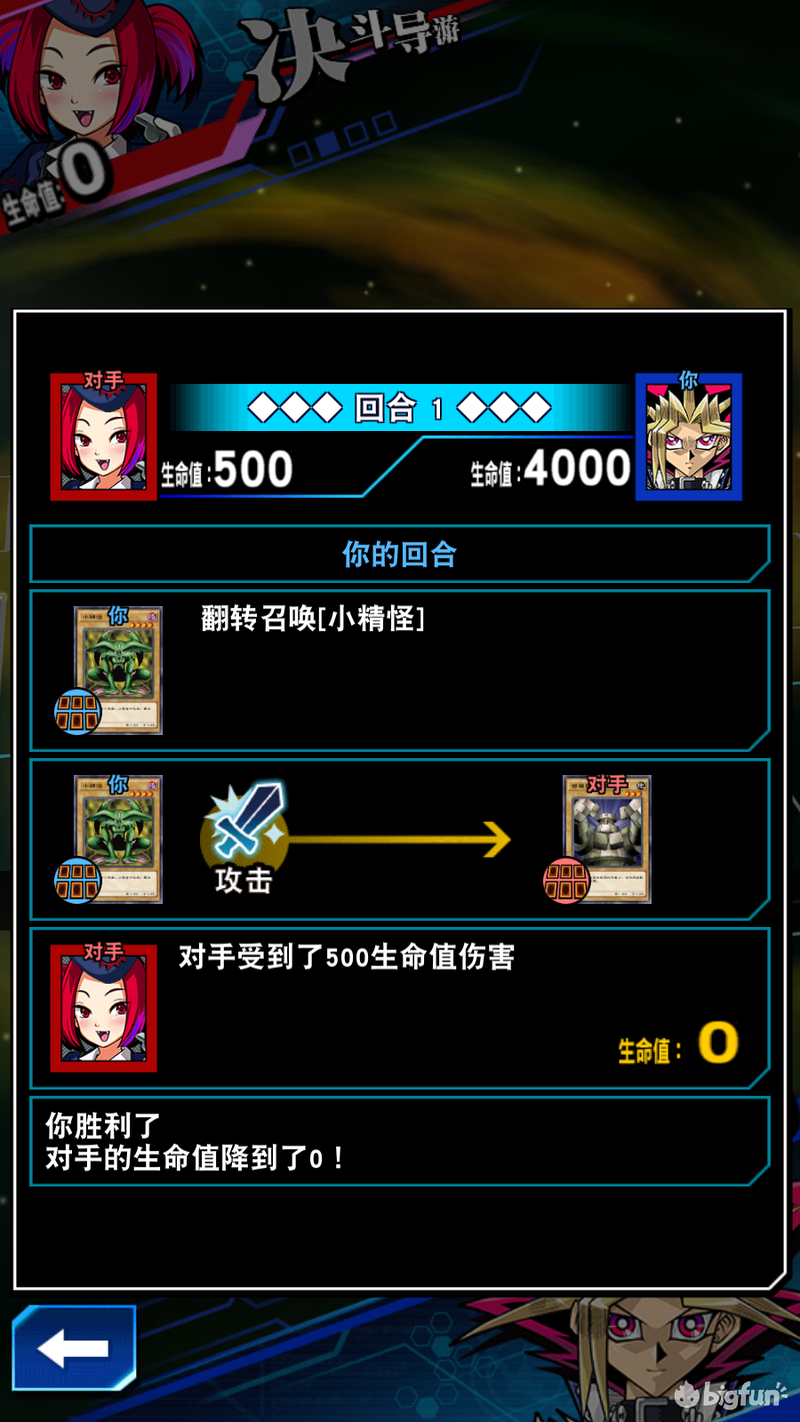View the 小精怪 card in flip summon row

117,670
